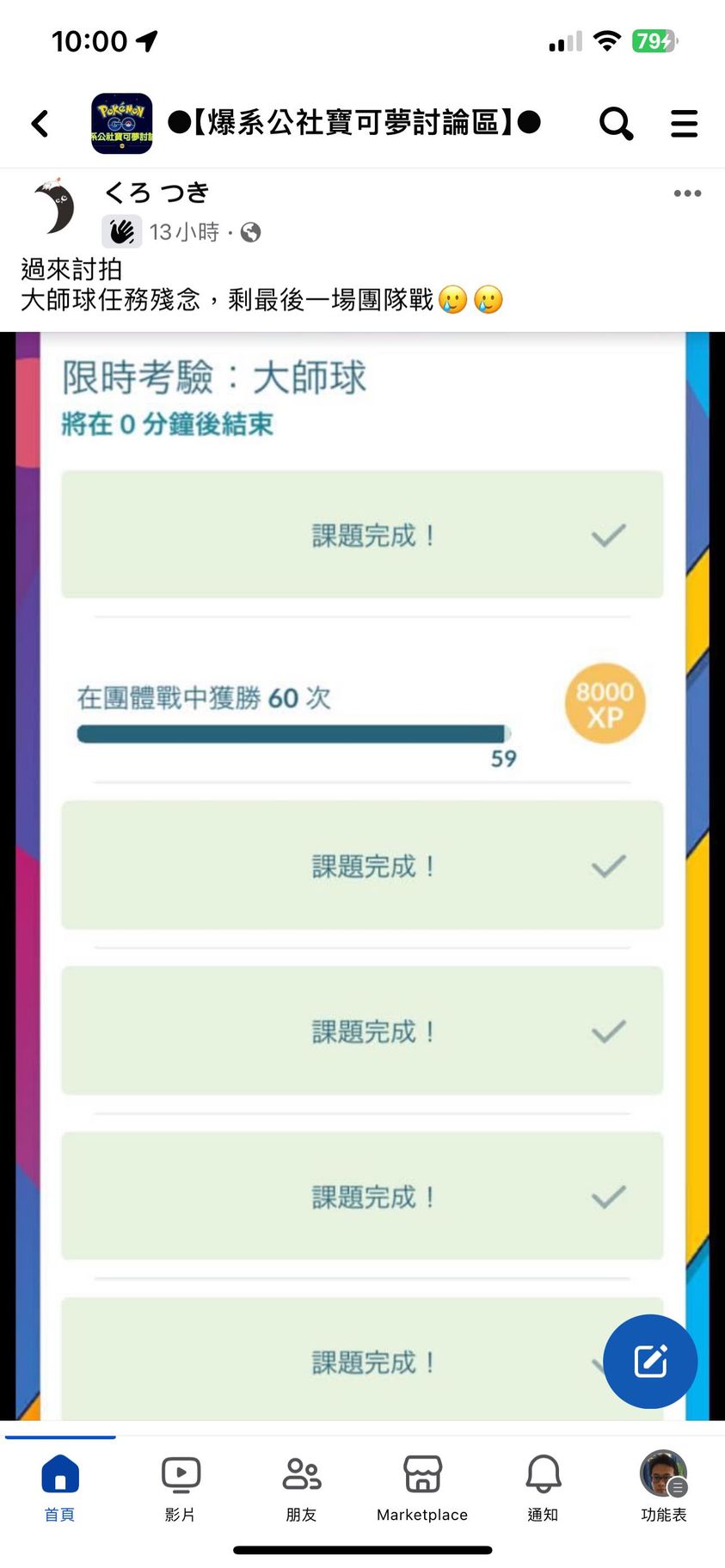Screen dimensions: 725x1568
Task: Go back from the group page
Action: click(x=40, y=124)
